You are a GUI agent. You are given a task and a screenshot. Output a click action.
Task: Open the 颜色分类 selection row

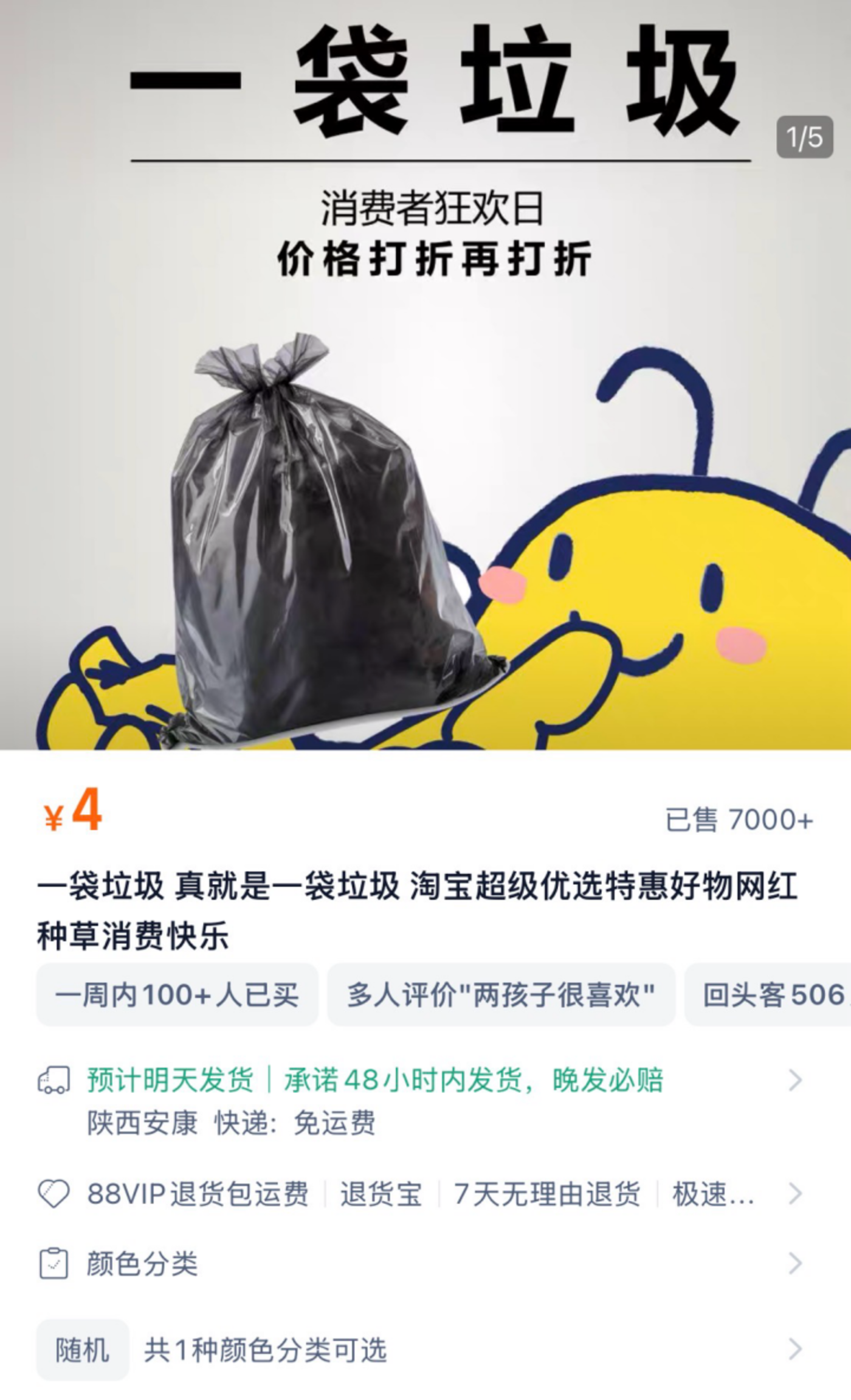[x=419, y=1264]
